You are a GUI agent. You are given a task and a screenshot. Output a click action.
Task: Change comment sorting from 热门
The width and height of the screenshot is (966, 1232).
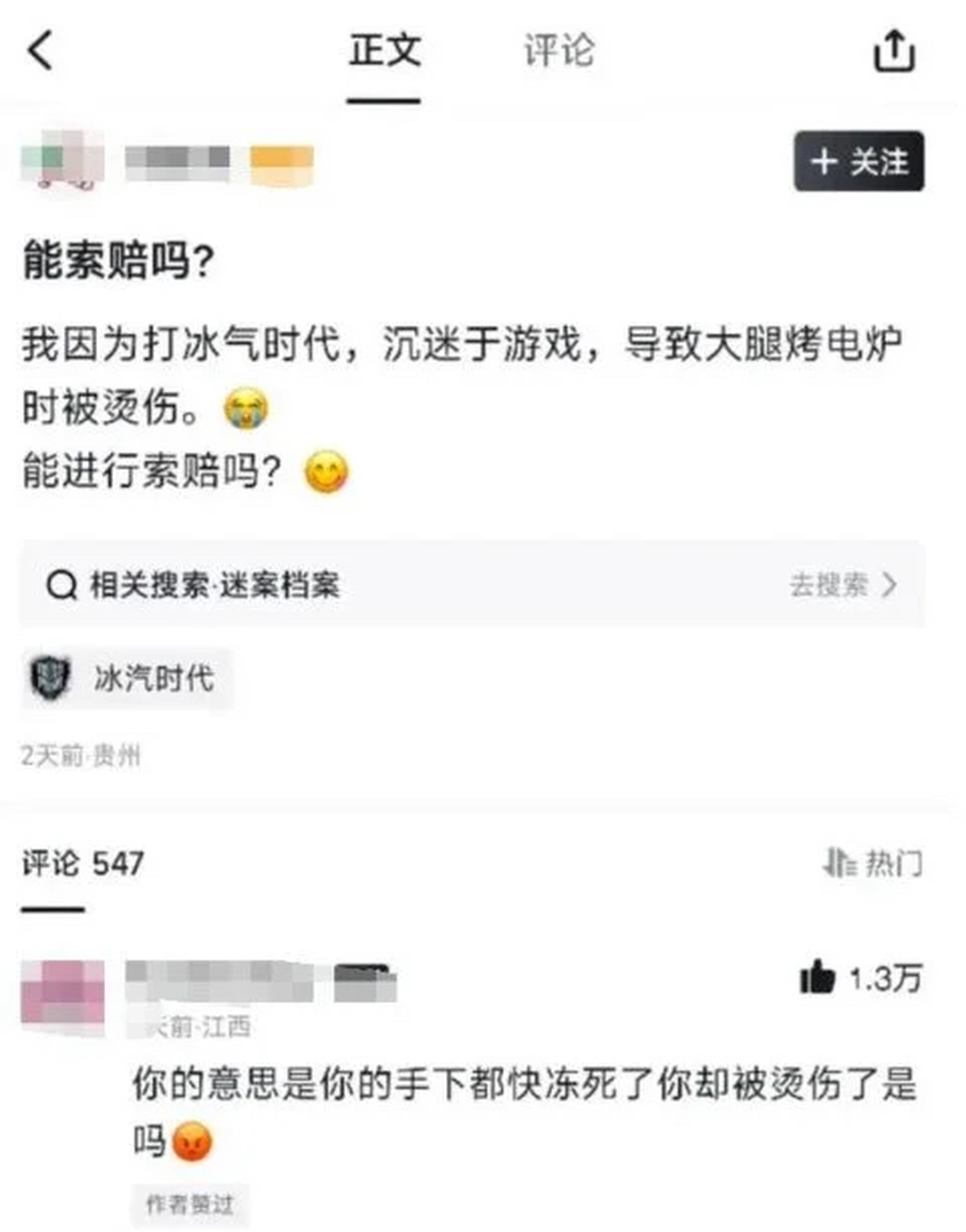click(873, 862)
